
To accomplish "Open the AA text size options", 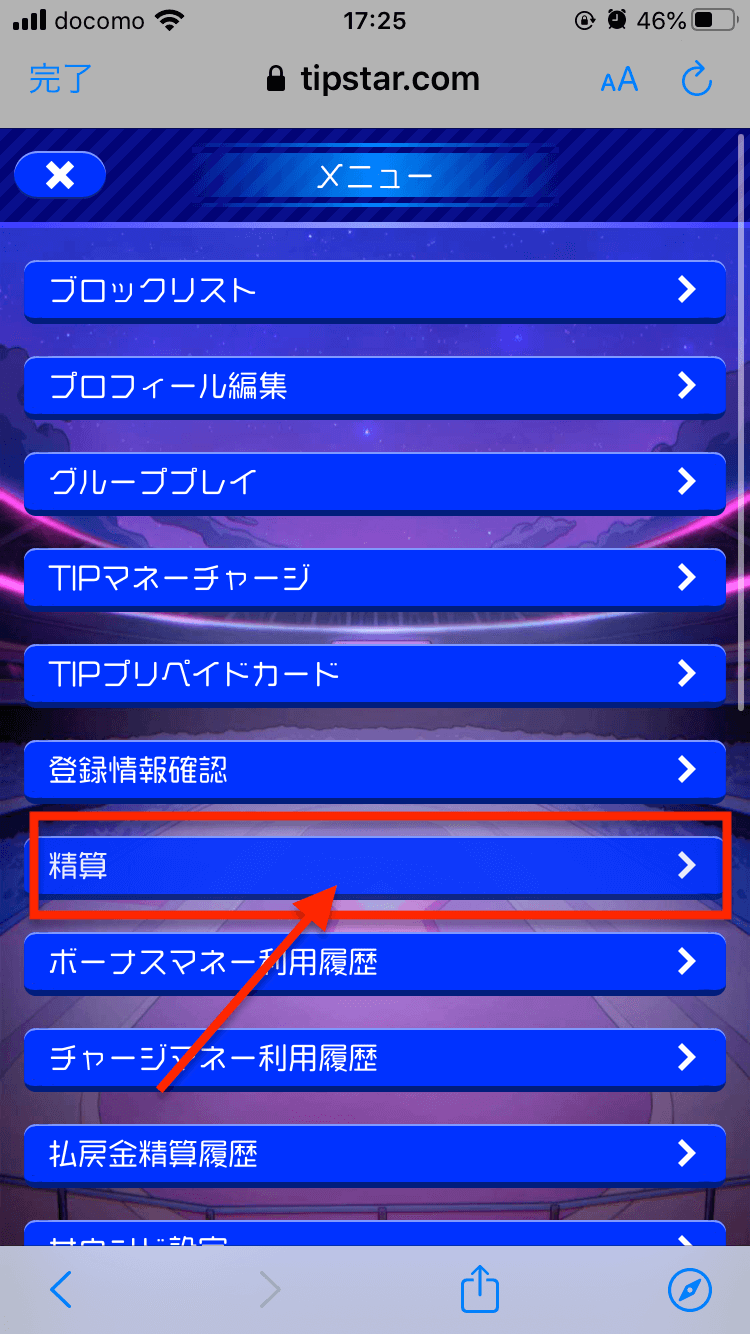I will [x=619, y=80].
